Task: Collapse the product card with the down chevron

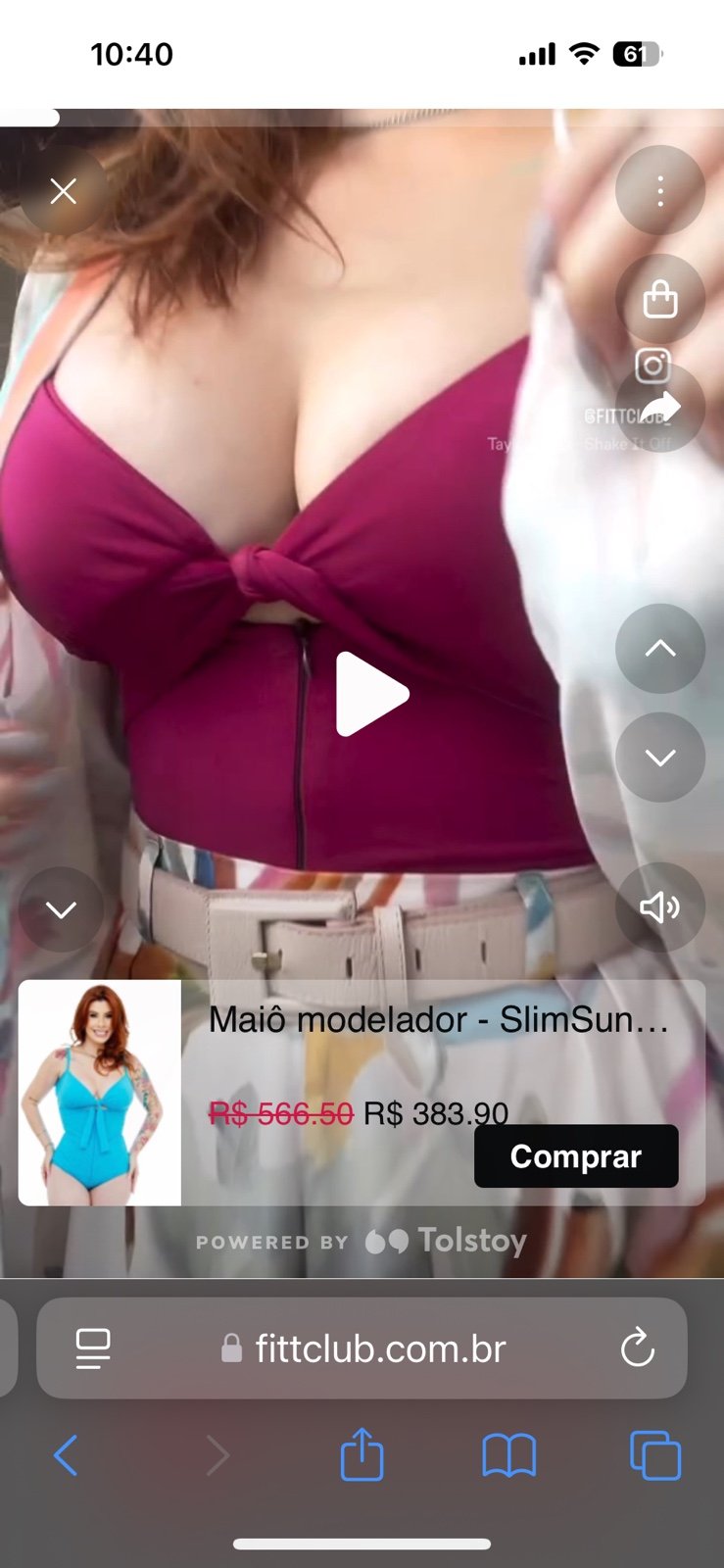Action: tap(62, 910)
